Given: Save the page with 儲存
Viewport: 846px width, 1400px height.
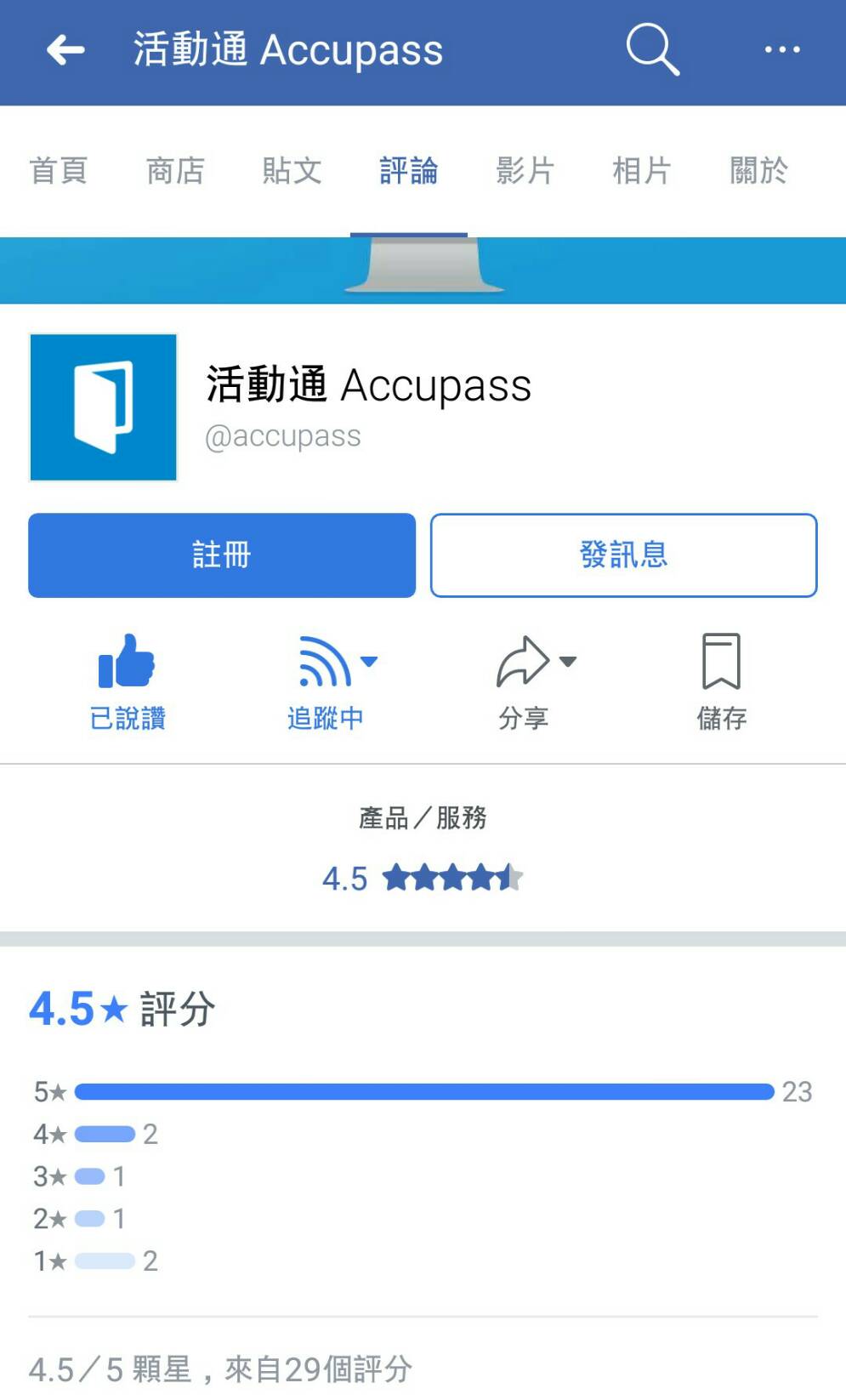Looking at the screenshot, I should click(721, 682).
